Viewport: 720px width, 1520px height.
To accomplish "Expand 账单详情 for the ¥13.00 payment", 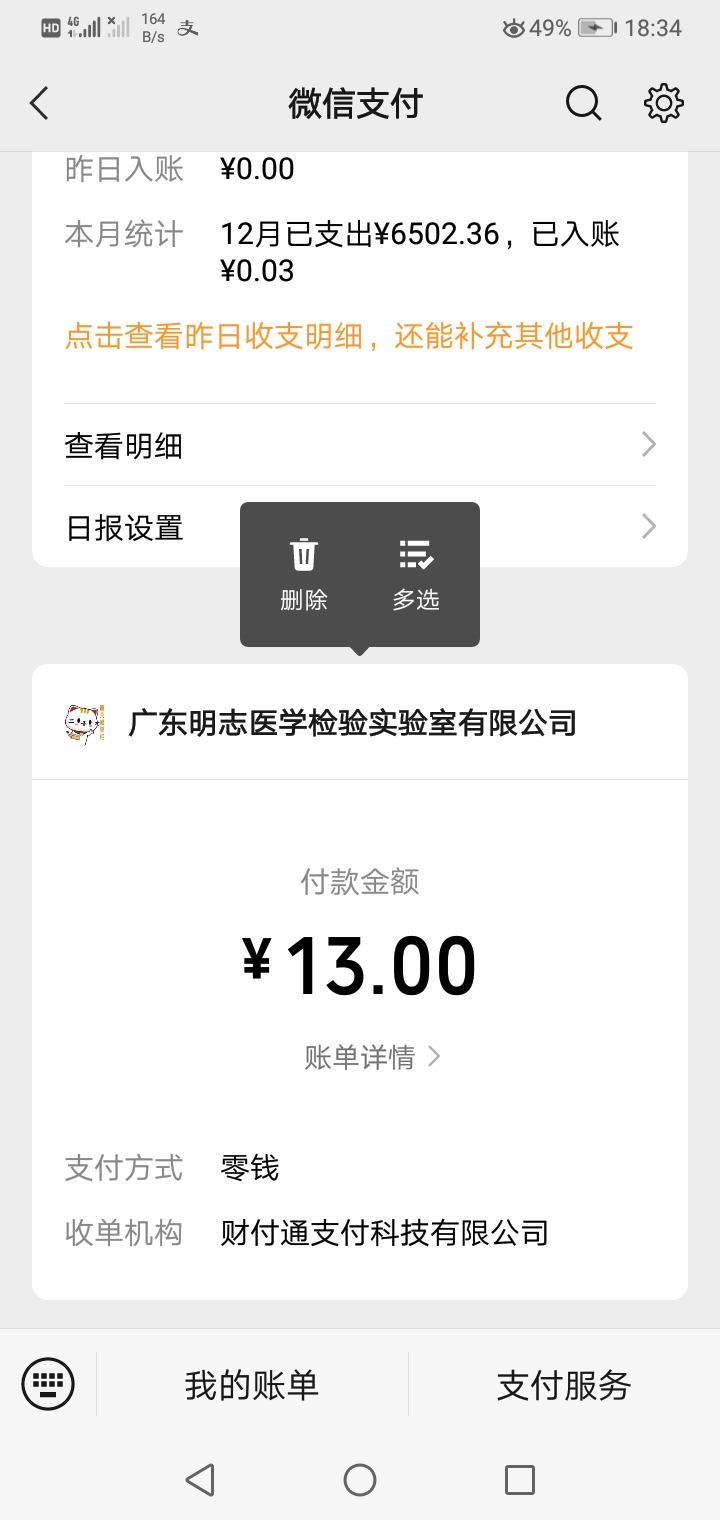I will [360, 1055].
